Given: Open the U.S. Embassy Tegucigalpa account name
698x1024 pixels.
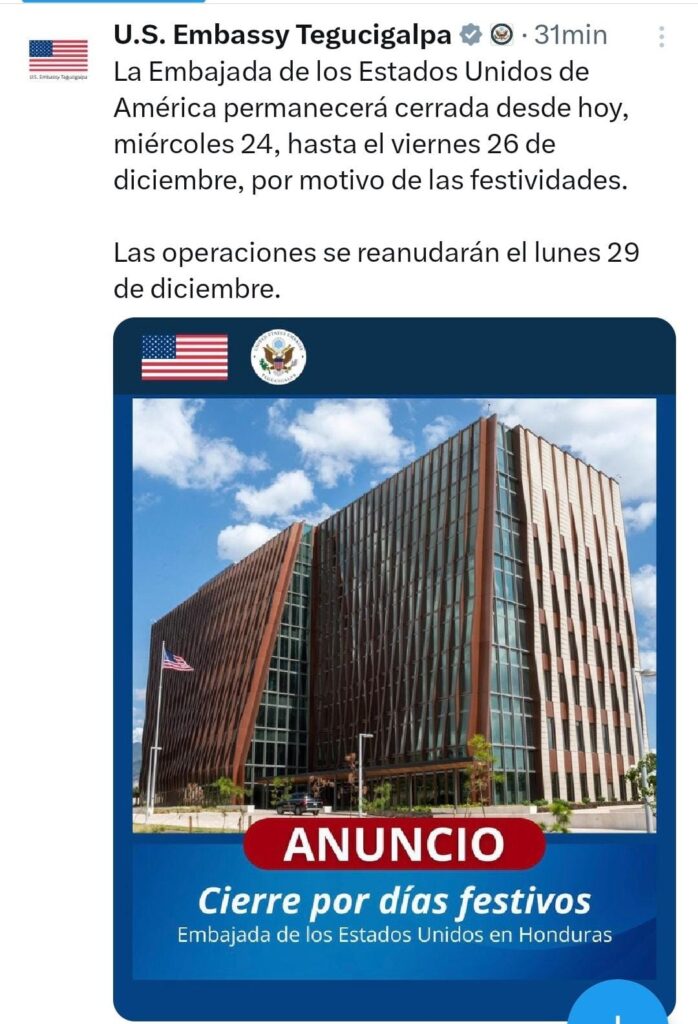Looking at the screenshot, I should (x=282, y=35).
